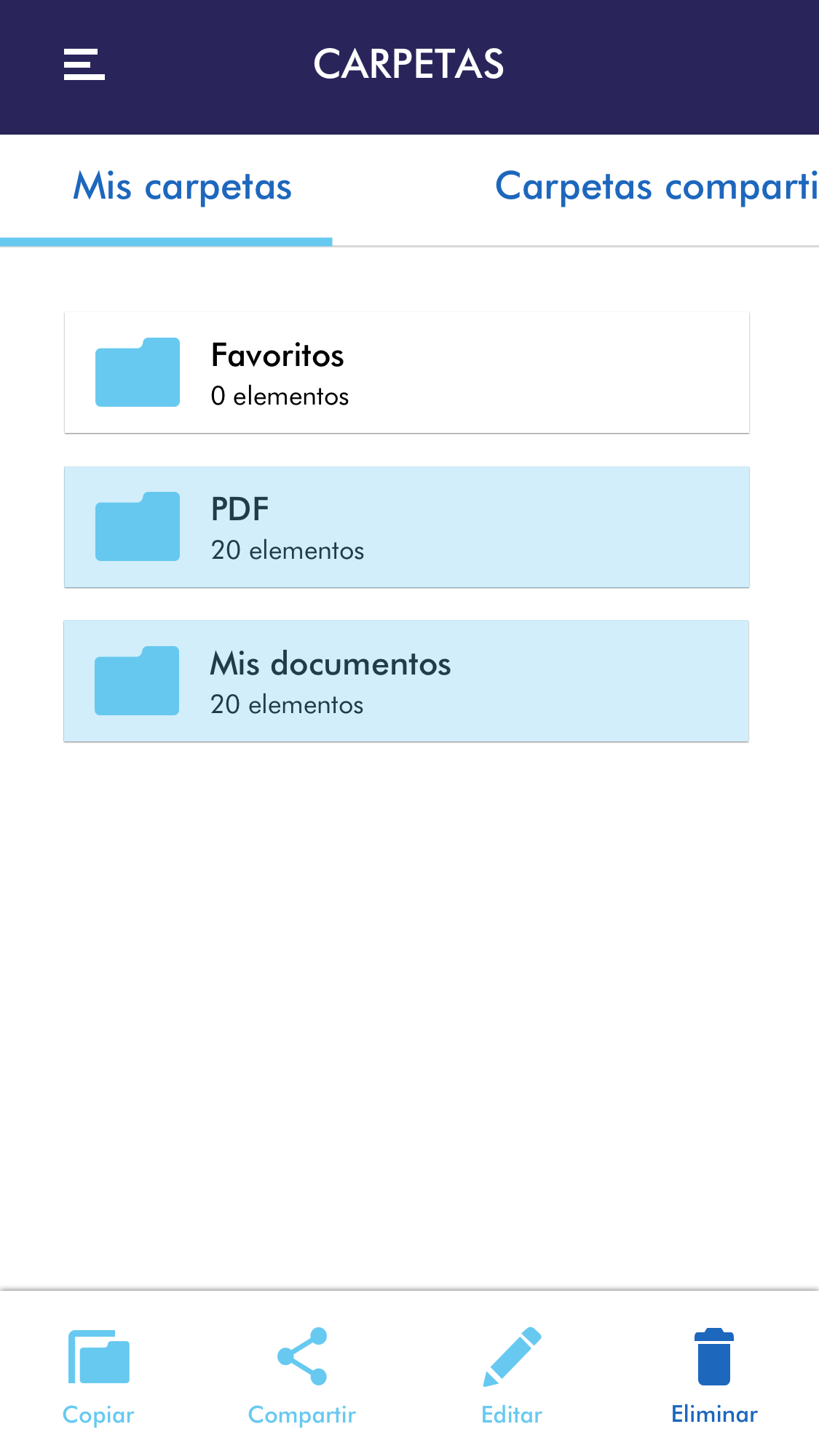This screenshot has width=819, height=1456.
Task: Open the hamburger menu
Action: point(84,65)
